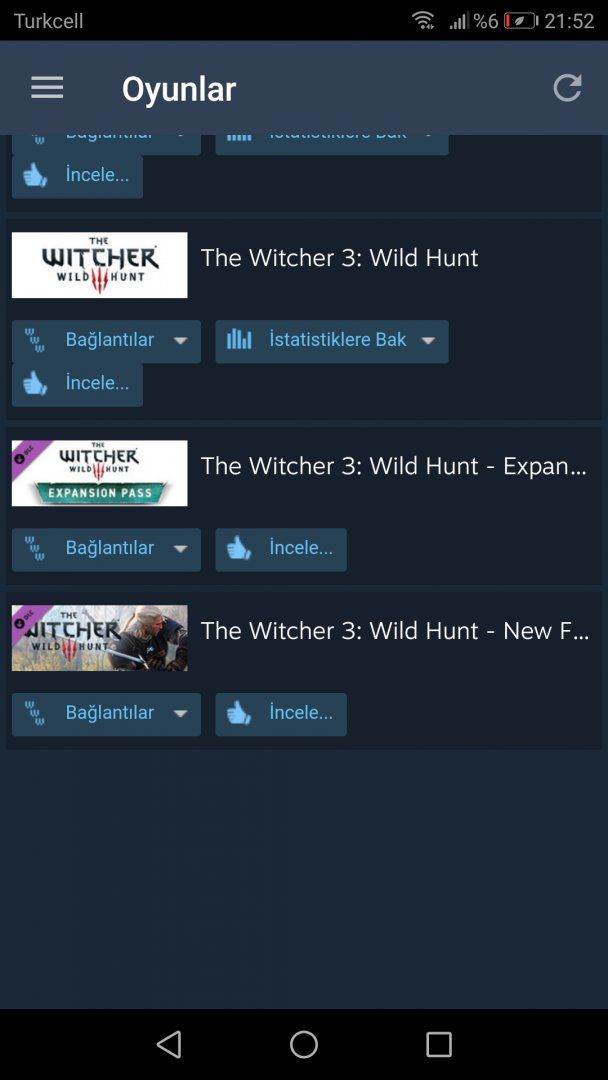Refresh the Oyunlar games list
This screenshot has width=608, height=1080.
click(567, 88)
